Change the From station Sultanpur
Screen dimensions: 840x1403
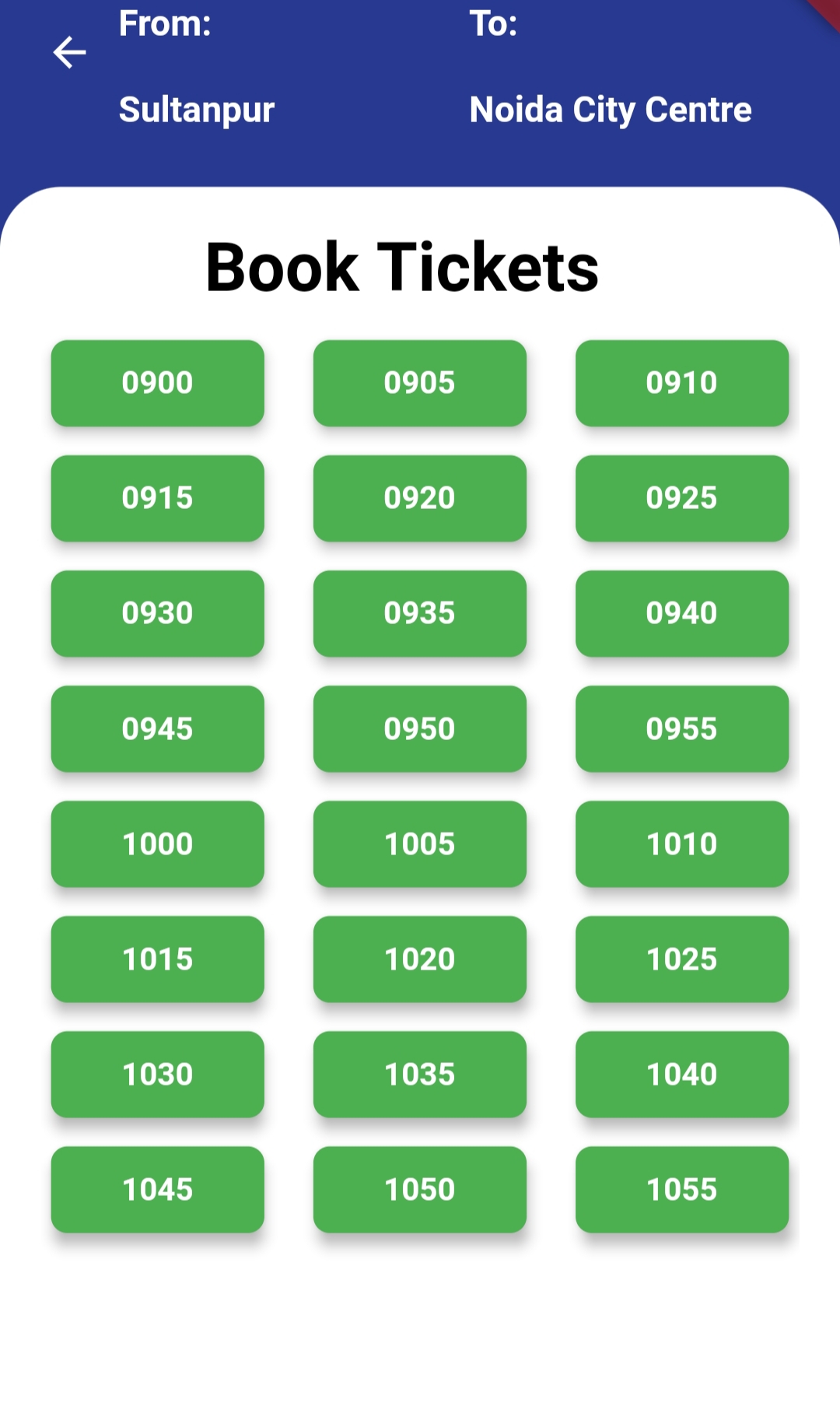(x=195, y=110)
